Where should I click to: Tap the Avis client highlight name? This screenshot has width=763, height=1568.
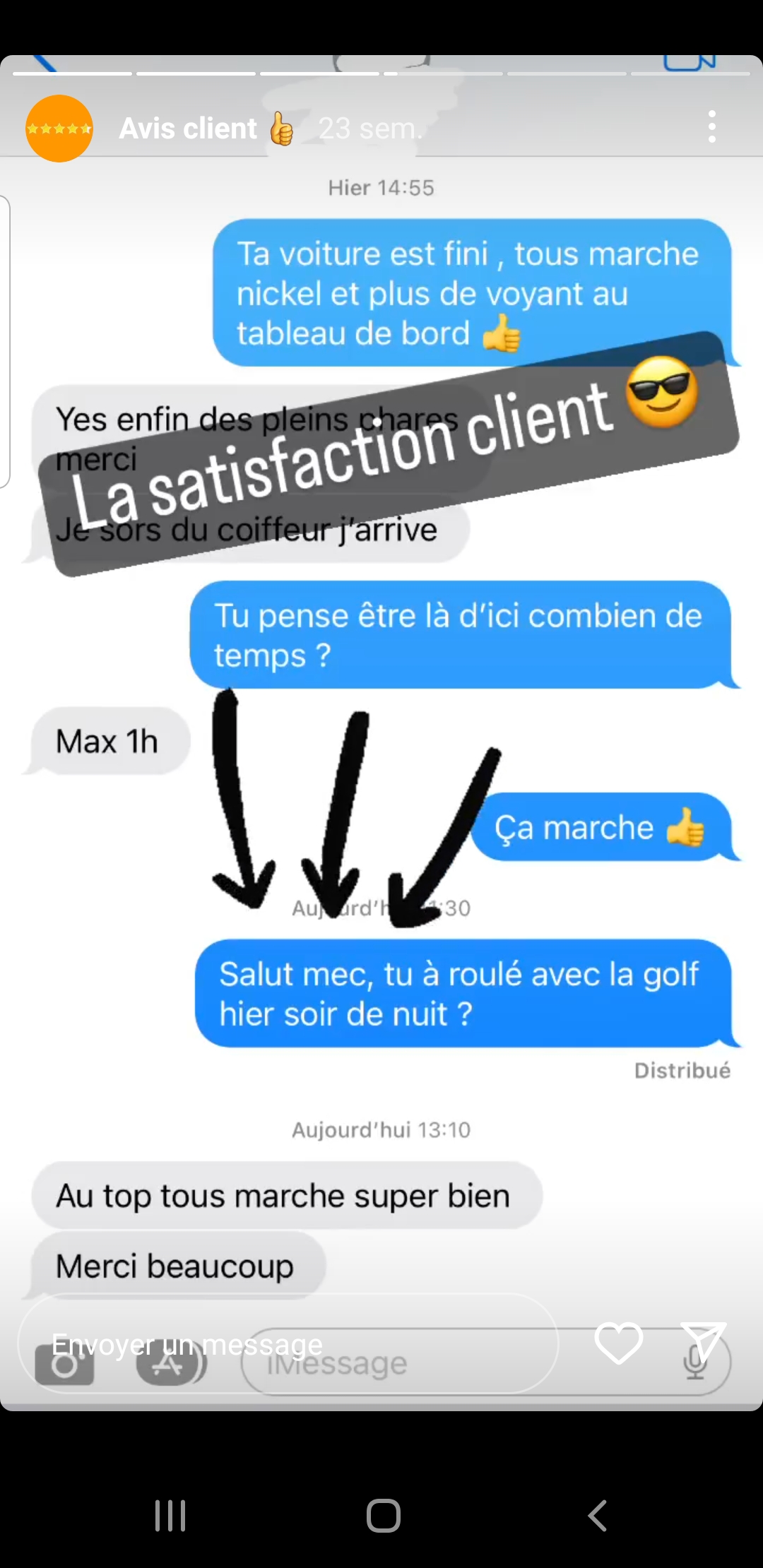(188, 129)
